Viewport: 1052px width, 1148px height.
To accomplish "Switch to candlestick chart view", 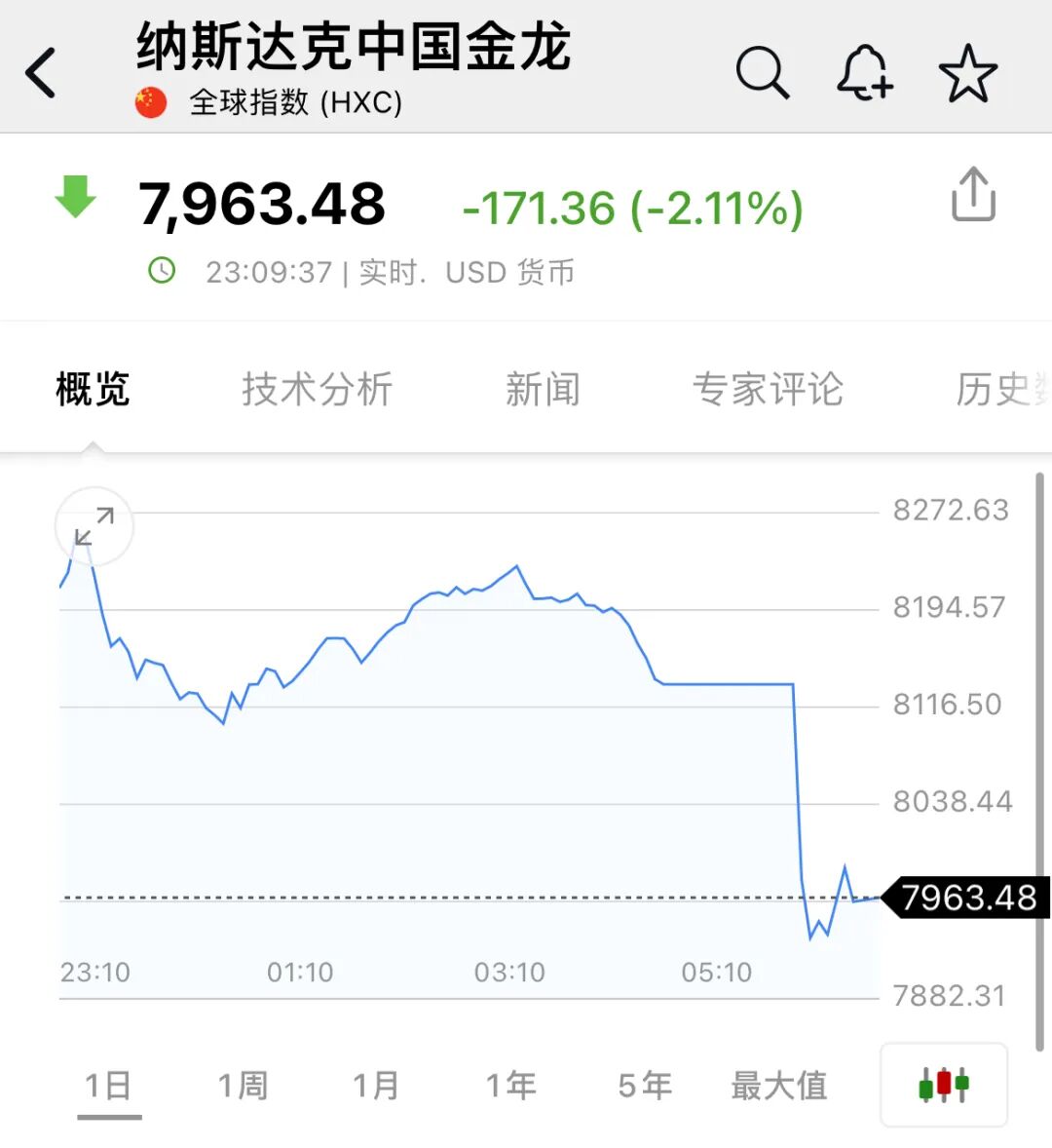I will (x=943, y=1085).
